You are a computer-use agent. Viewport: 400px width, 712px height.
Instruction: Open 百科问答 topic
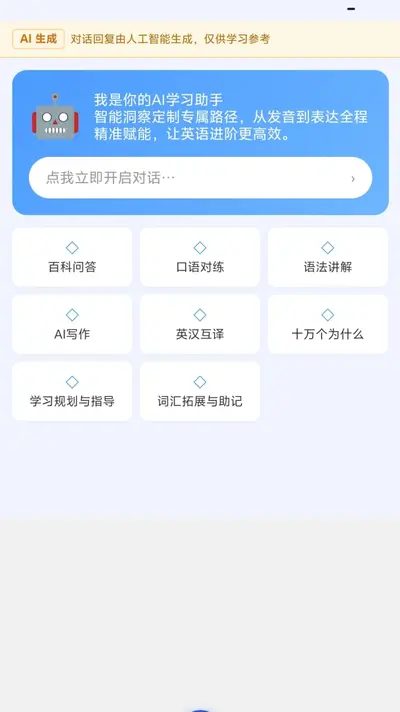click(x=72, y=257)
